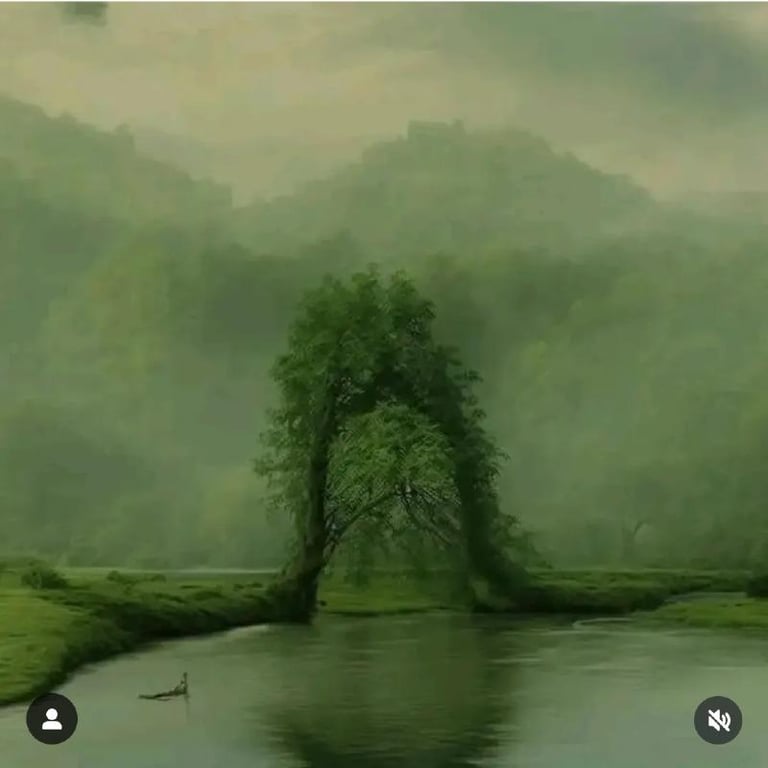Unmute the video sound
The image size is (768, 768).
(x=718, y=720)
